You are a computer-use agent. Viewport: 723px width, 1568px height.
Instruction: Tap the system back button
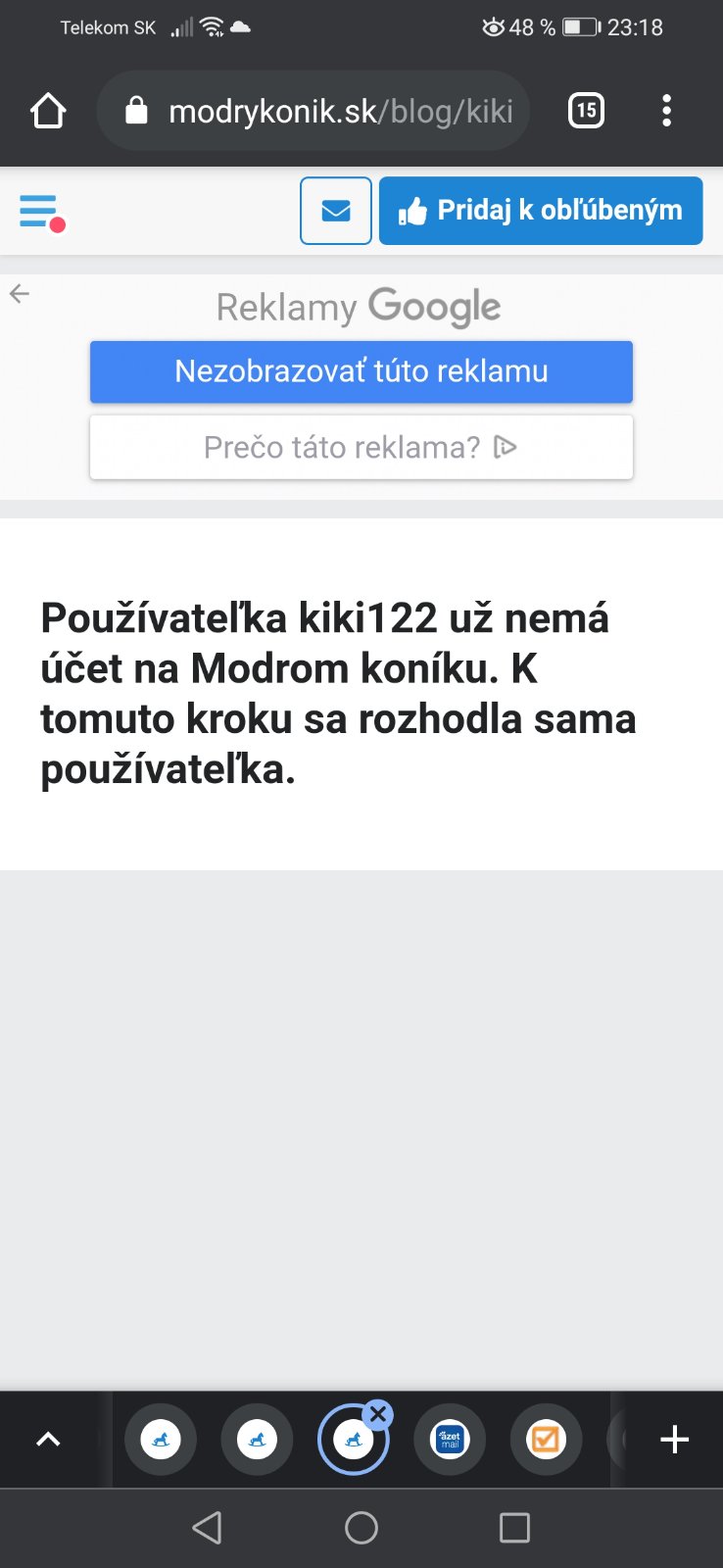coord(207,1528)
